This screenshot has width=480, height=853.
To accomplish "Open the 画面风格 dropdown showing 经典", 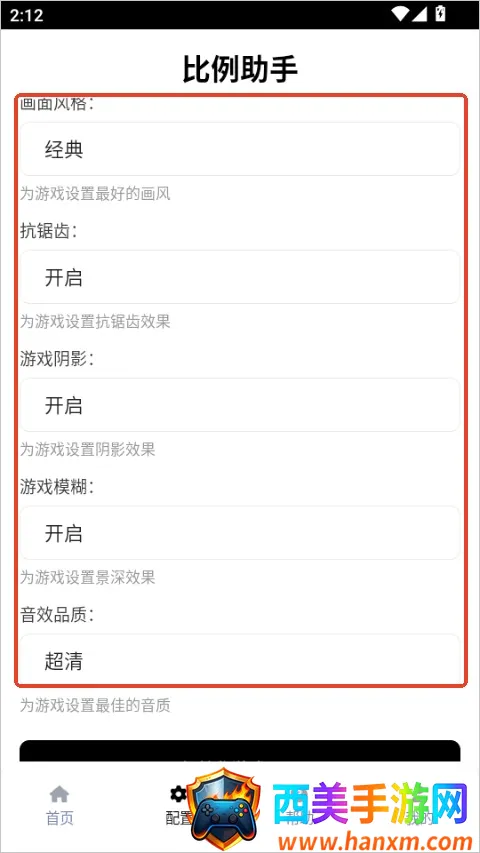I will tap(240, 149).
